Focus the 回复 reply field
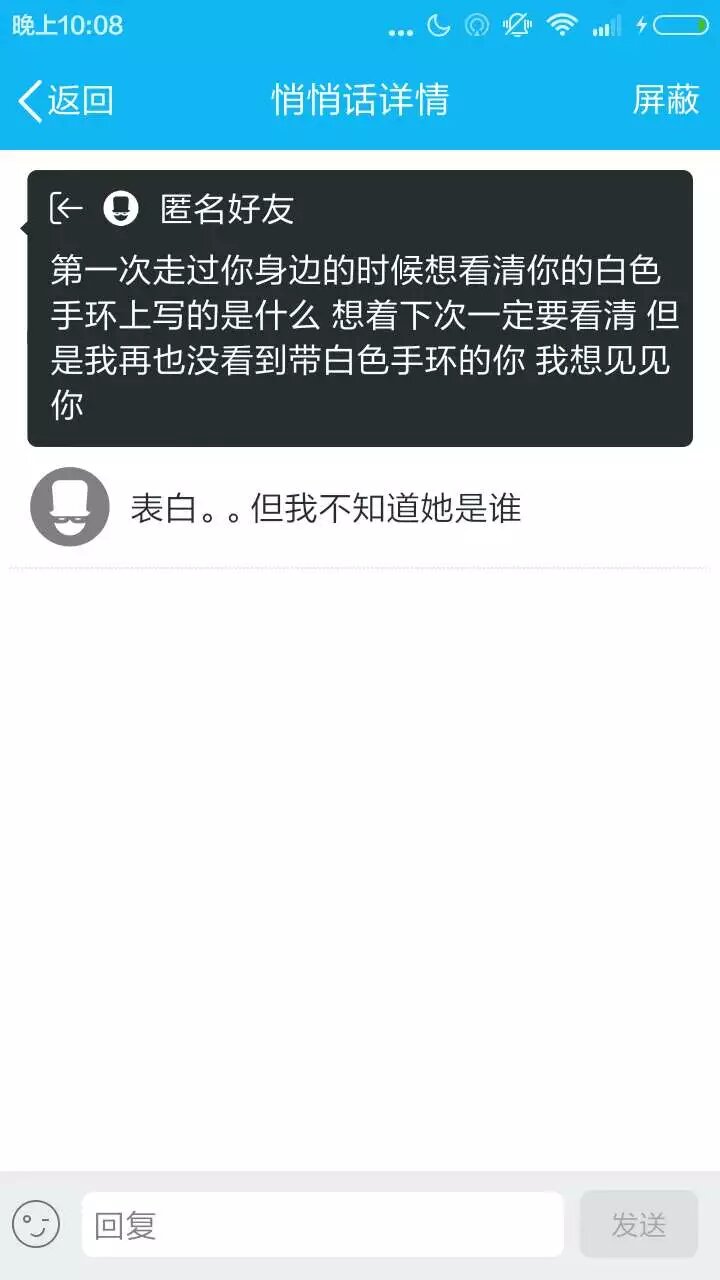This screenshot has width=720, height=1280. 322,1224
